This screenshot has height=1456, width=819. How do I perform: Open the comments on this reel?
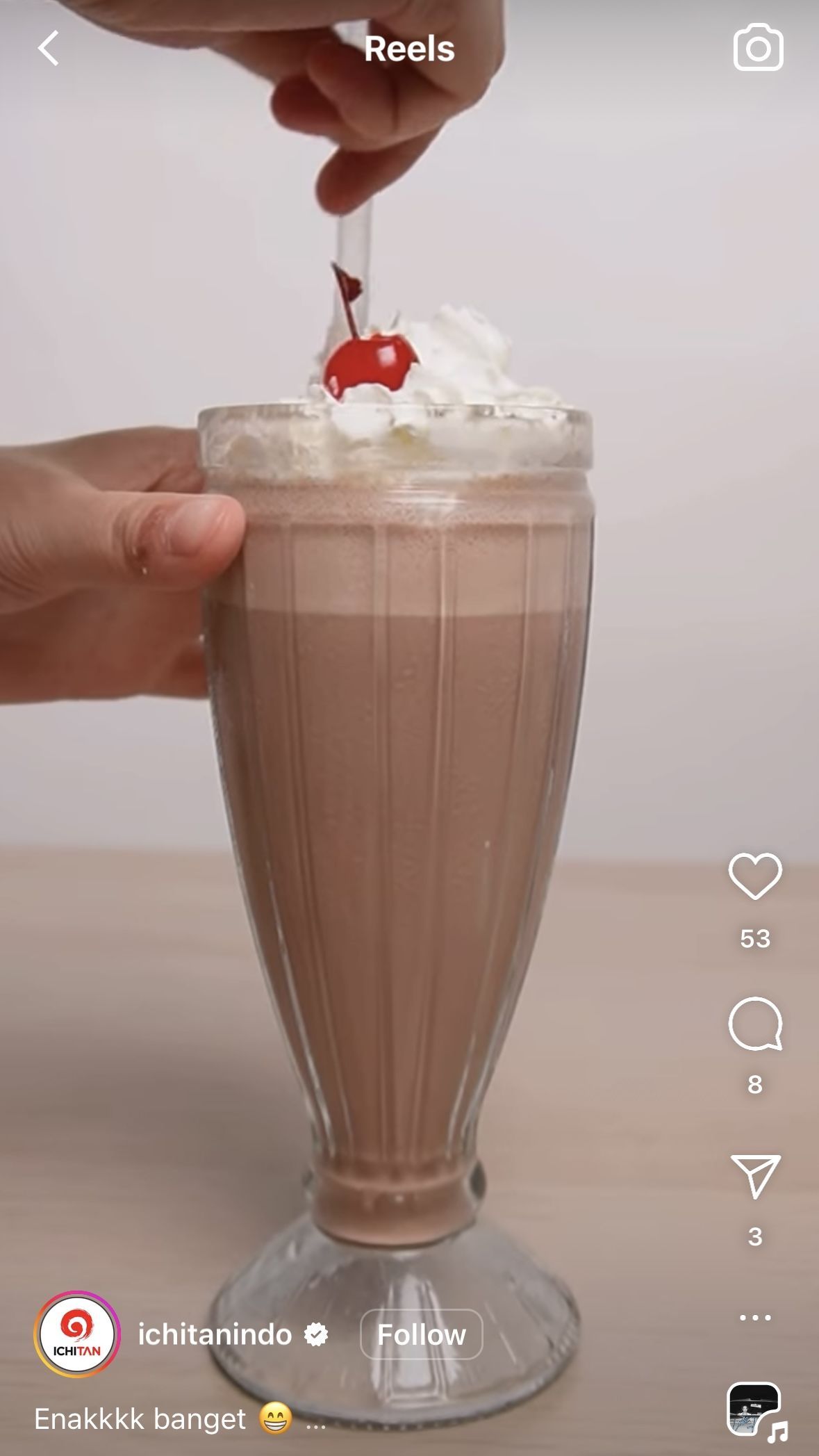click(755, 1024)
